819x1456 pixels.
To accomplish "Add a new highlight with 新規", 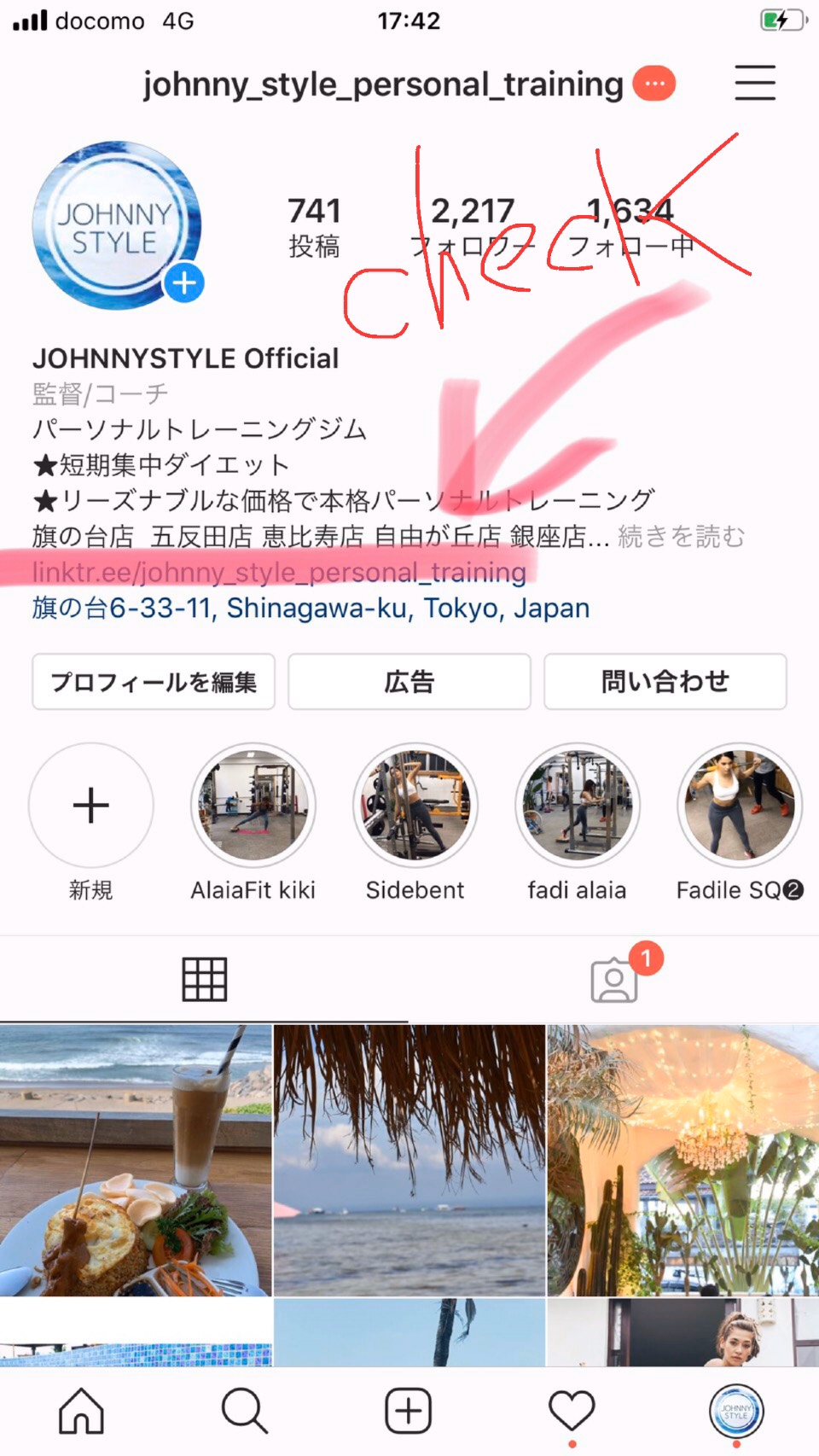I will (91, 806).
